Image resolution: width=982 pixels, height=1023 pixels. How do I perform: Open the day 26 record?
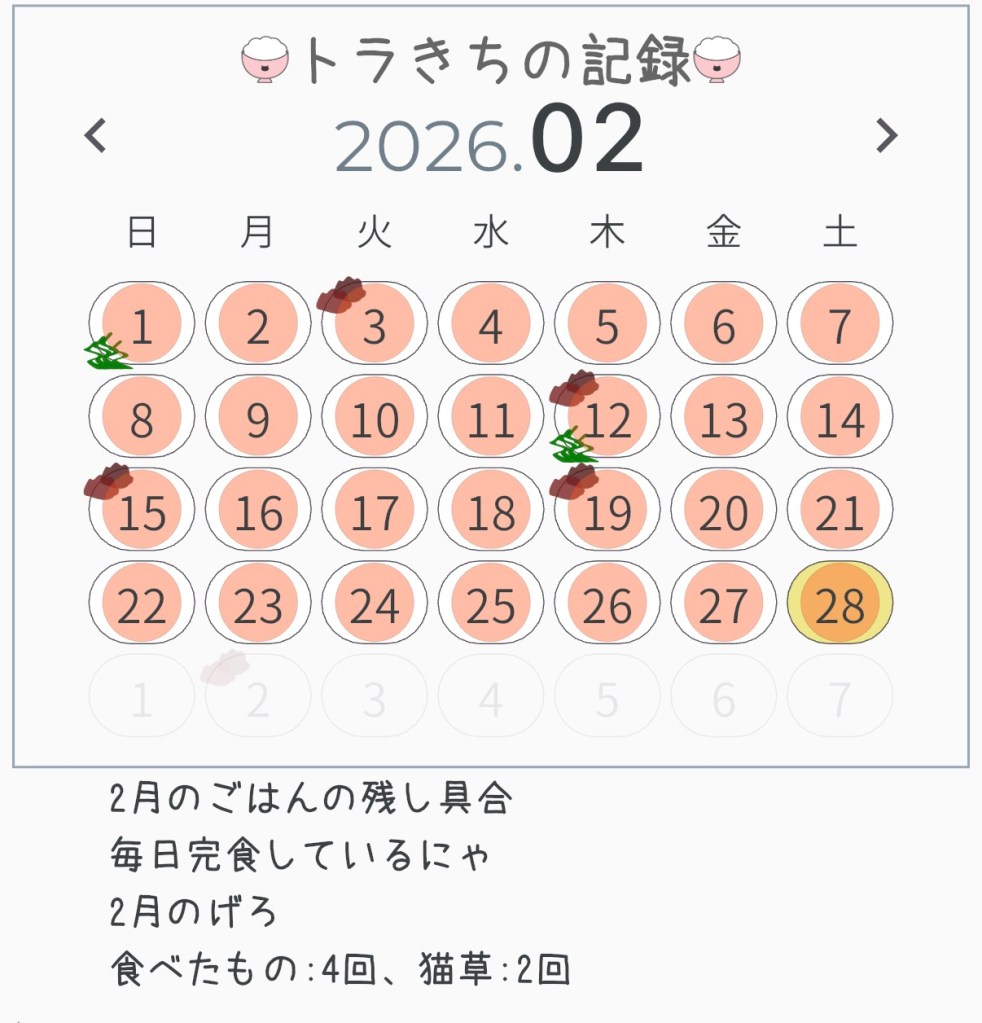(607, 604)
